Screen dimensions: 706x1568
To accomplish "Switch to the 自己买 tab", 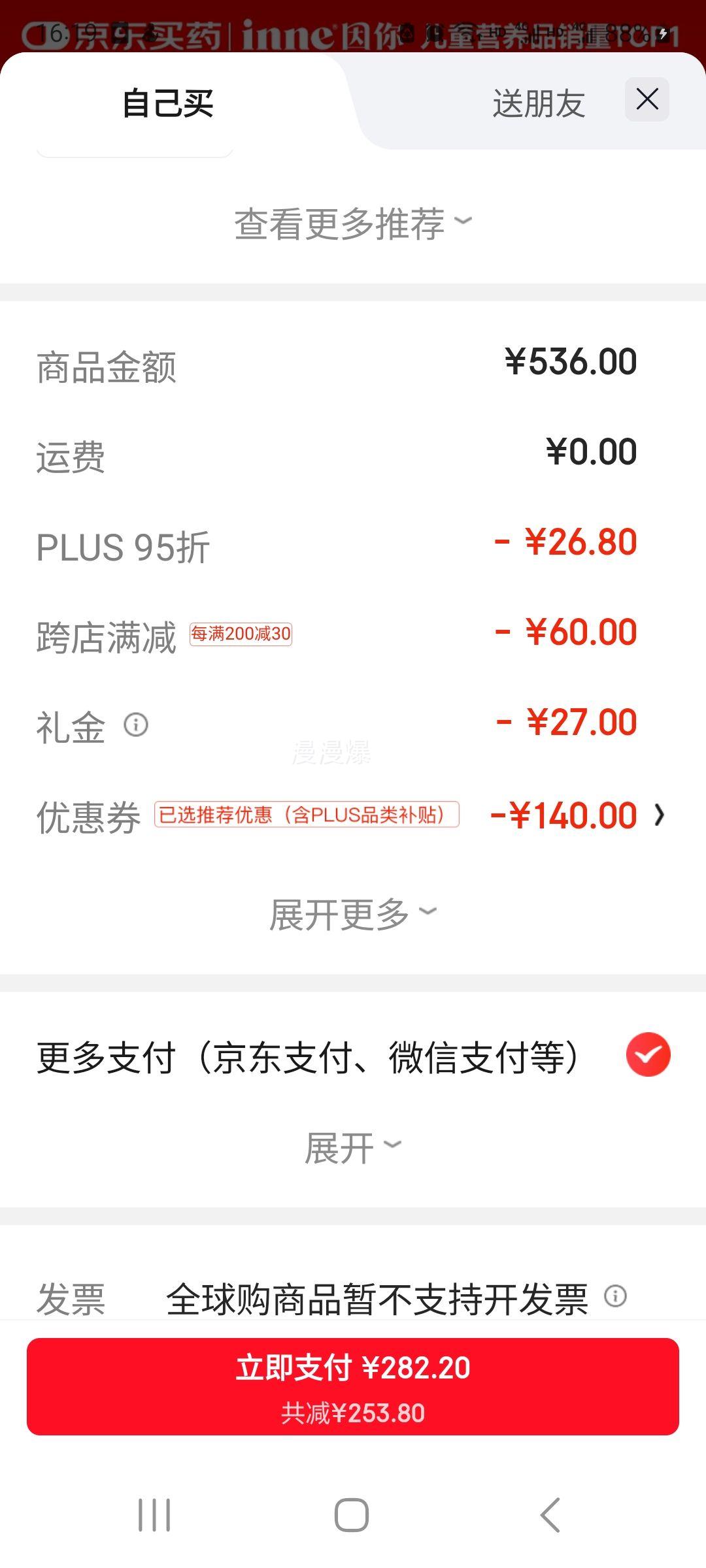I will tap(168, 103).
